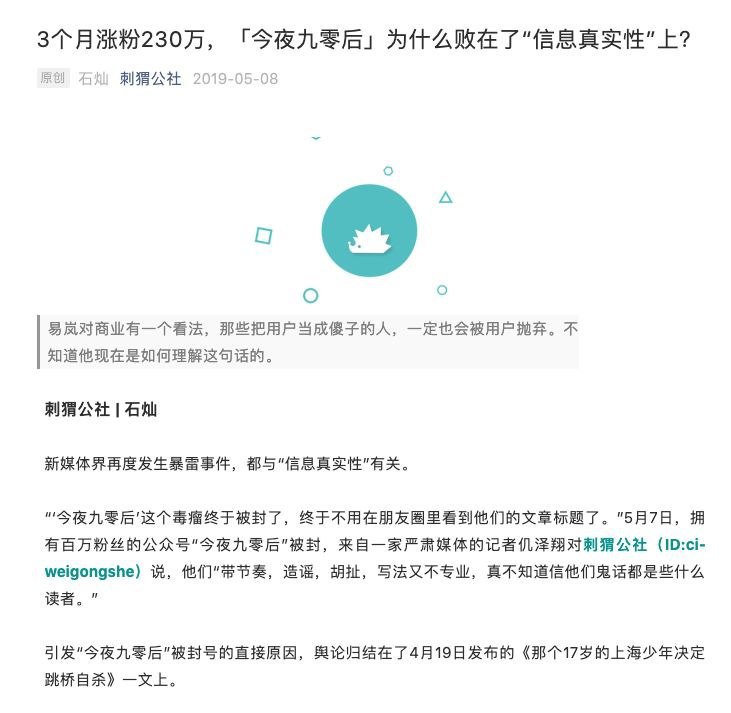The image size is (731, 713).
Task: Open the 刺猬公社 account link
Action: (x=150, y=78)
